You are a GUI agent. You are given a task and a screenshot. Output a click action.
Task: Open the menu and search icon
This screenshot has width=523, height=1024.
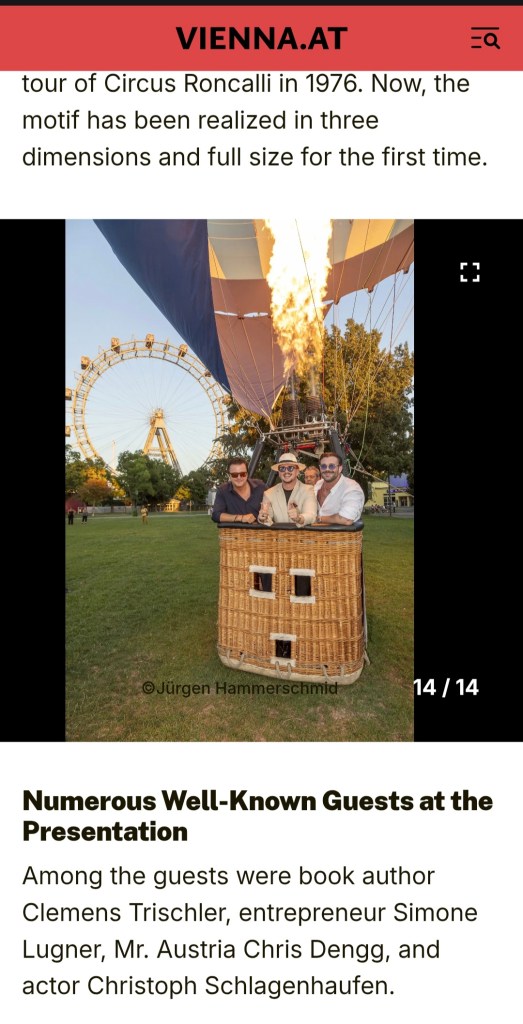point(485,39)
